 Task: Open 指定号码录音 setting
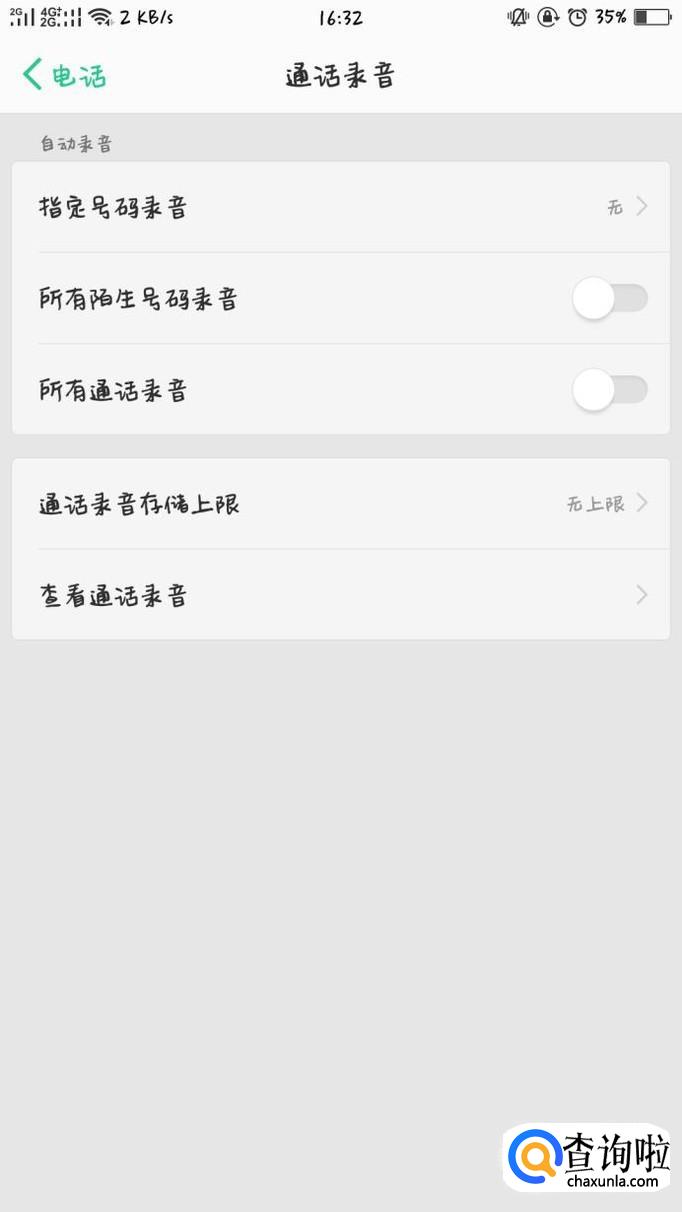pyautogui.click(x=340, y=207)
